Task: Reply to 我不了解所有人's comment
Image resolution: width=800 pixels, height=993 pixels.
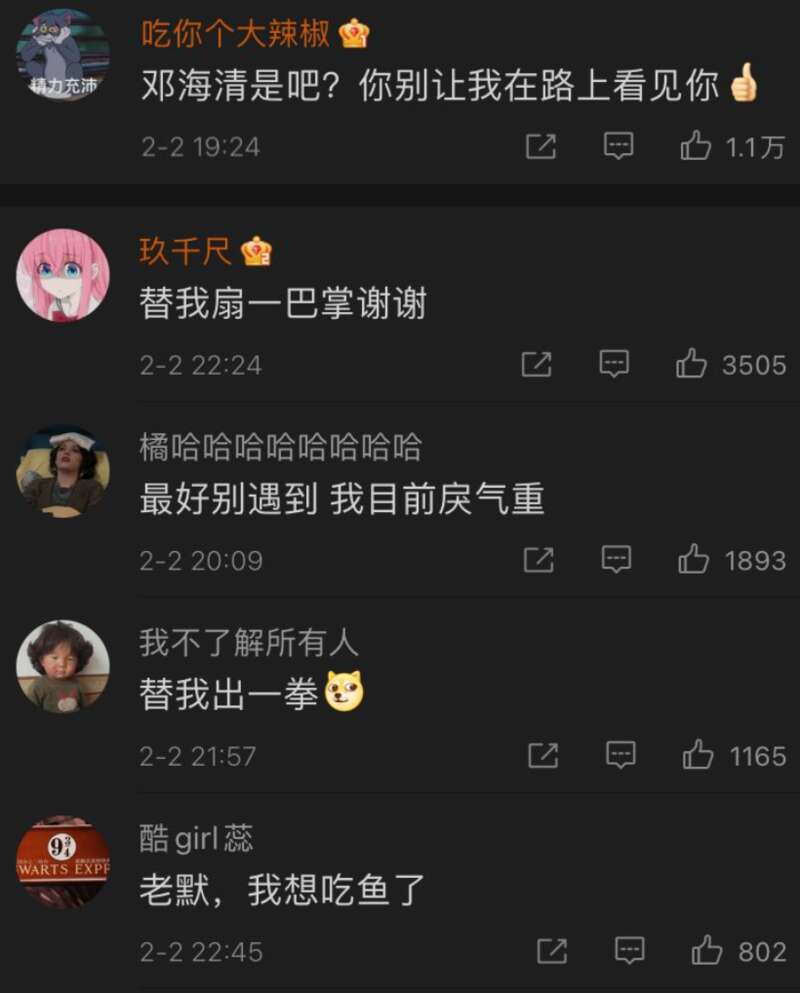Action: (x=621, y=755)
